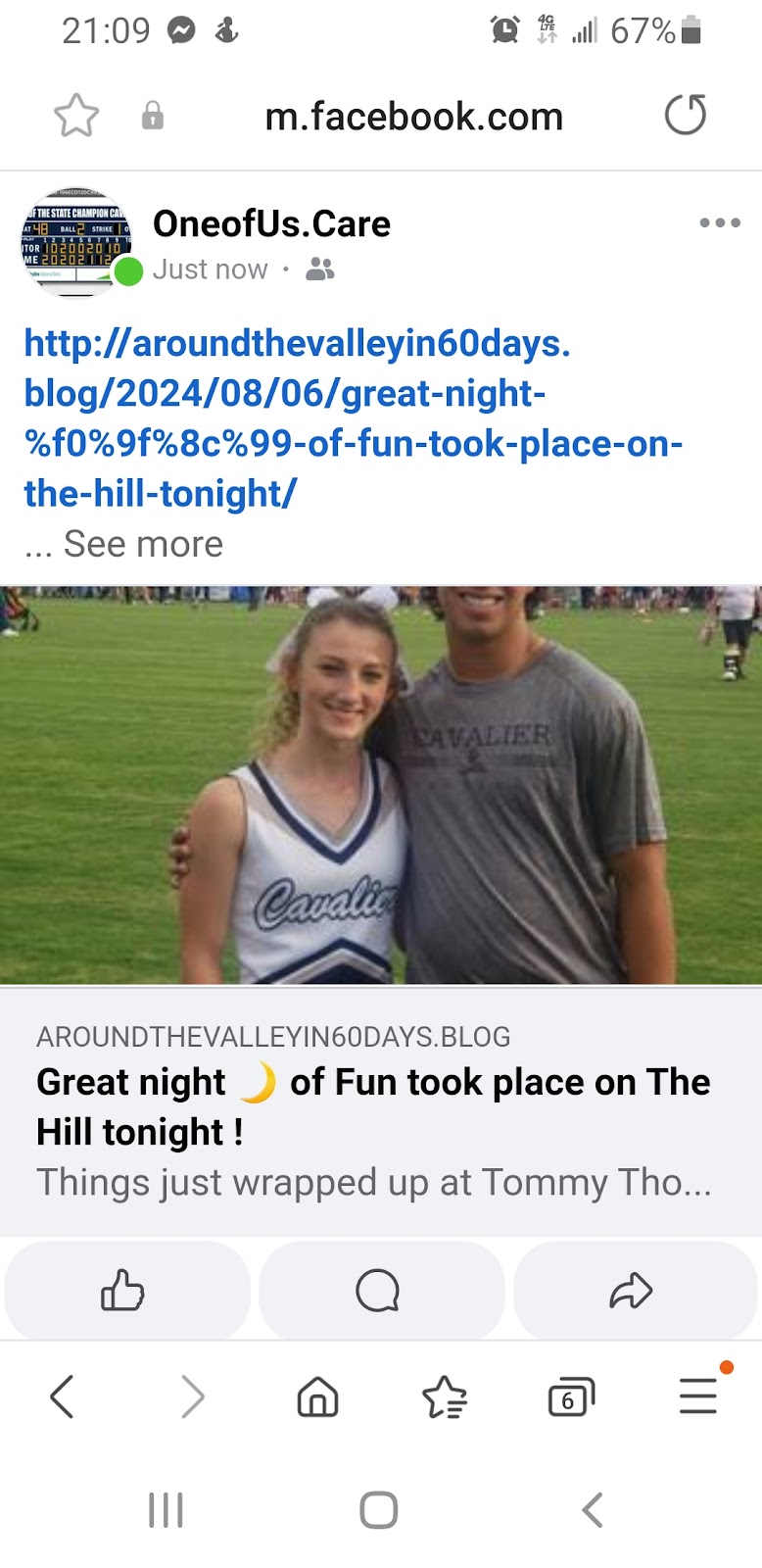This screenshot has height=1568, width=762.
Task: Open the browser home page
Action: click(317, 1396)
